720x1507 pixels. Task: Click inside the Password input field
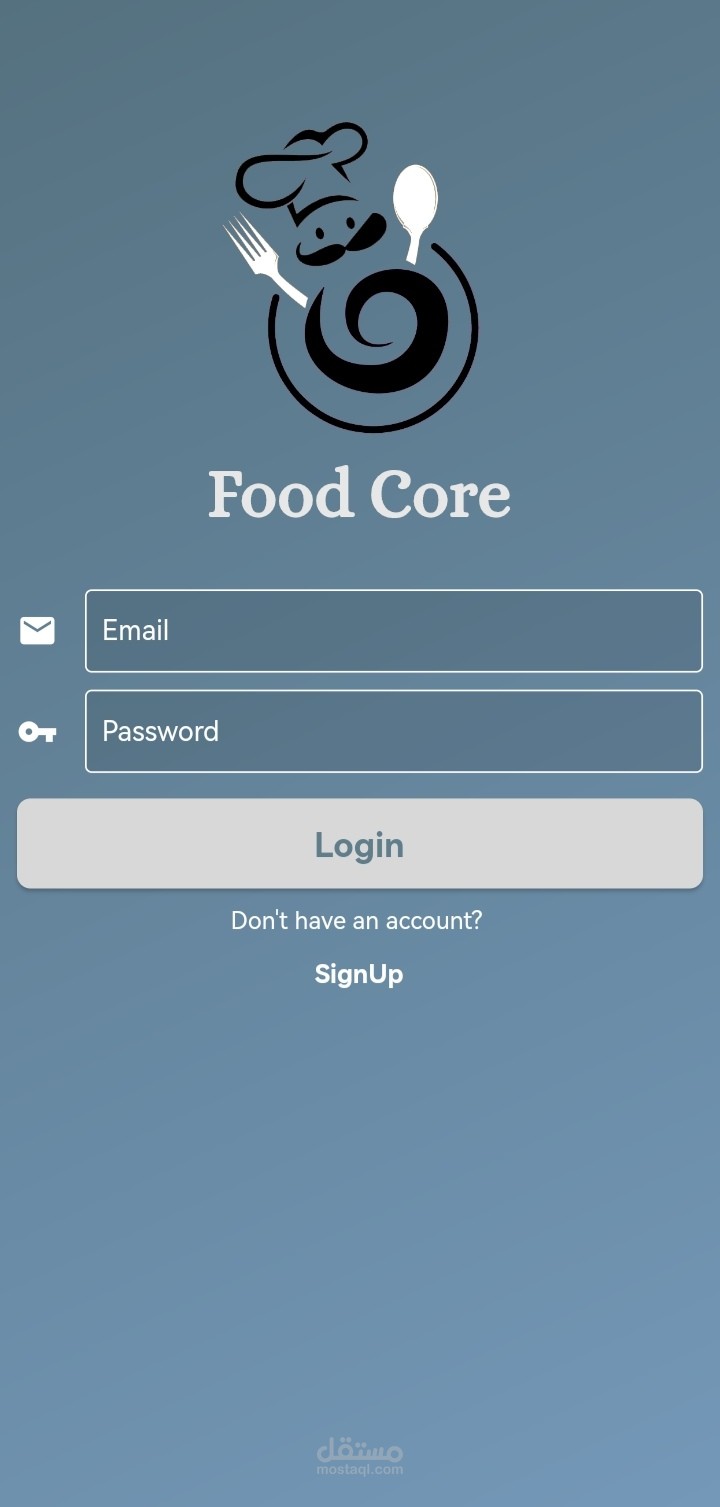point(394,731)
